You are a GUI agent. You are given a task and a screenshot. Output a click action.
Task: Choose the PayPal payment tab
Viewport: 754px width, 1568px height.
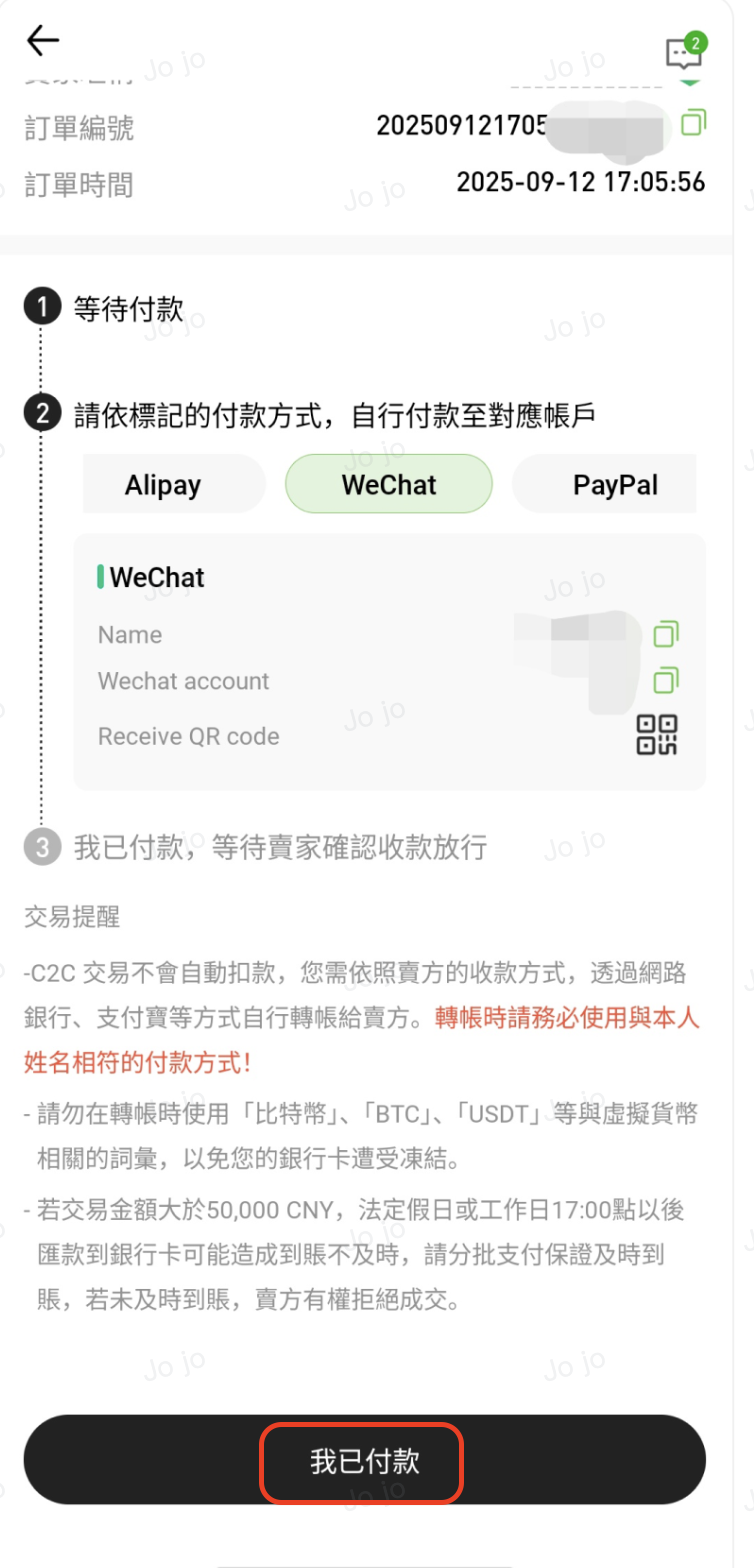tap(614, 485)
